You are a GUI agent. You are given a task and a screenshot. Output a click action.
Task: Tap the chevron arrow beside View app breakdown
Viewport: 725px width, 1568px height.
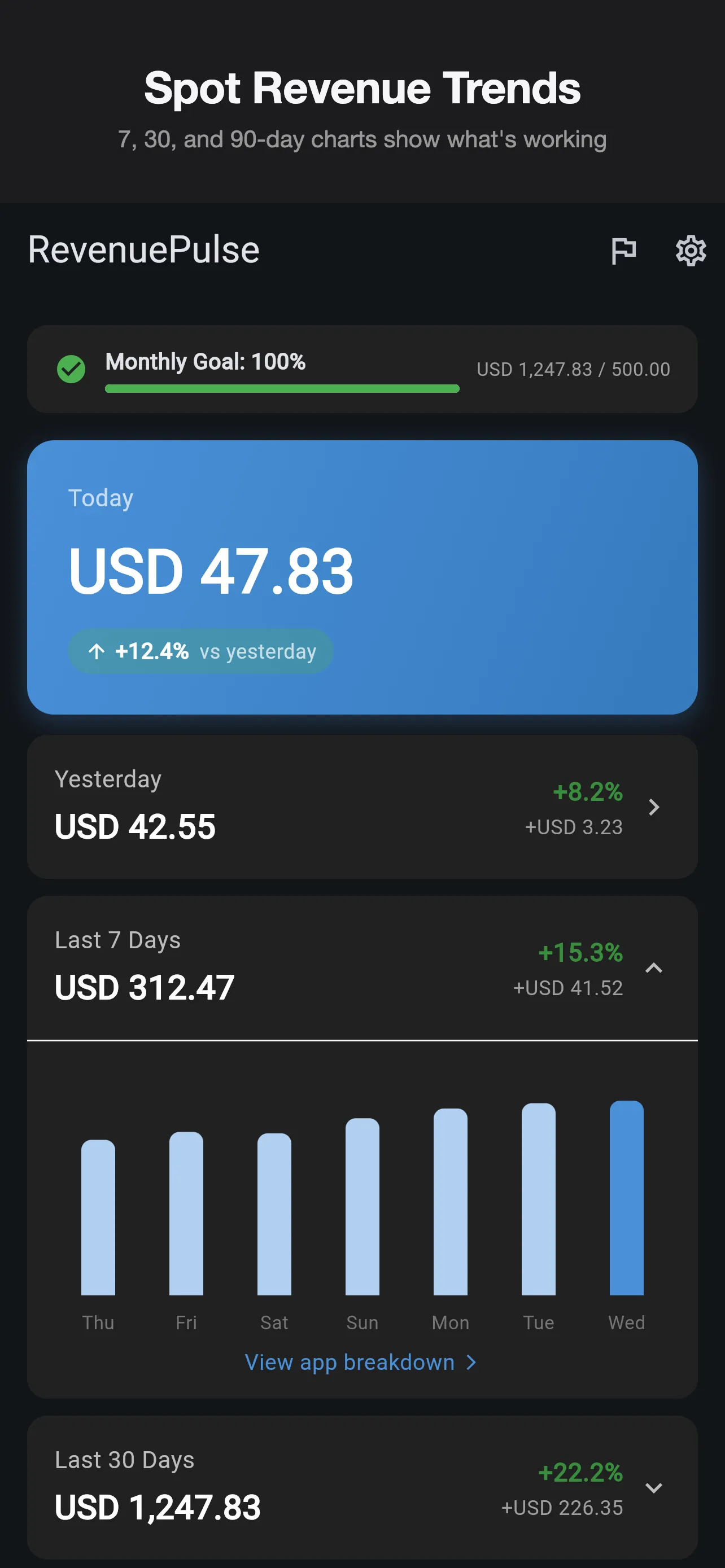470,1362
